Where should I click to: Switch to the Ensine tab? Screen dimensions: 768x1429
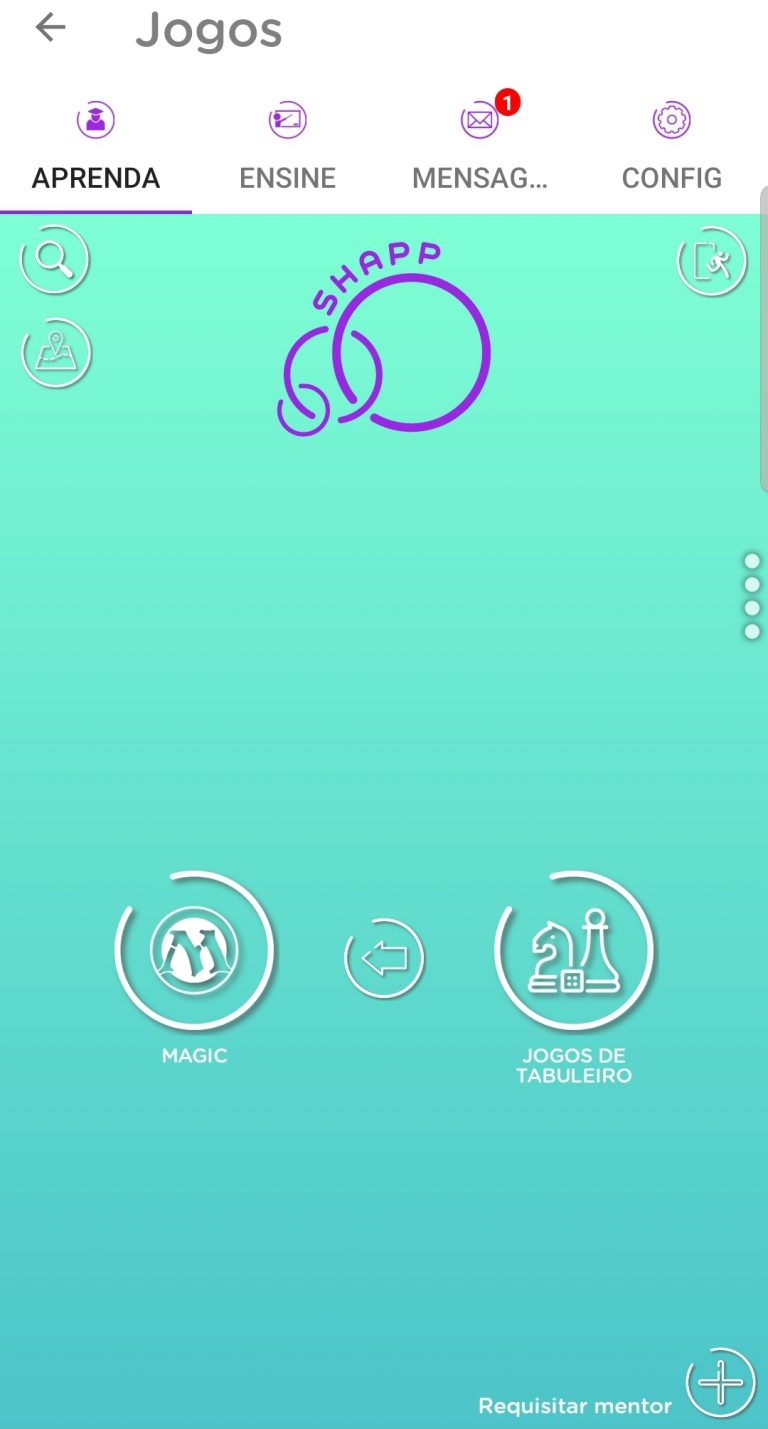click(x=287, y=150)
